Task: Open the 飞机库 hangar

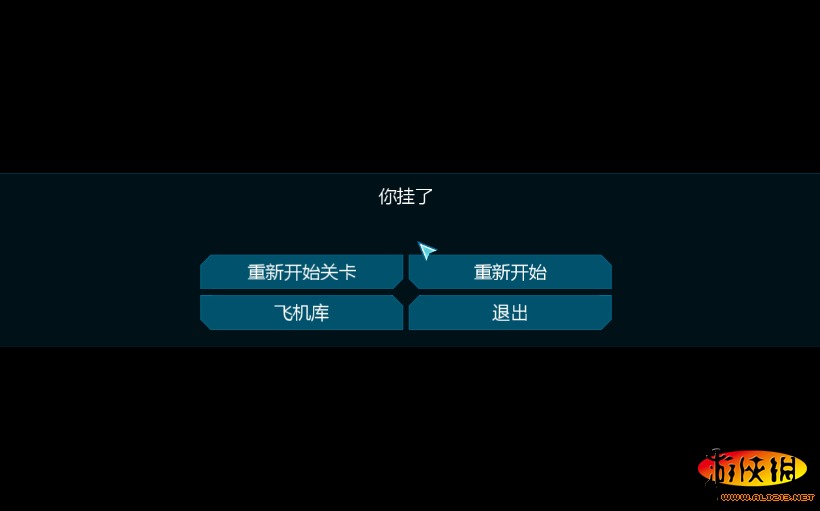Action: [x=301, y=313]
